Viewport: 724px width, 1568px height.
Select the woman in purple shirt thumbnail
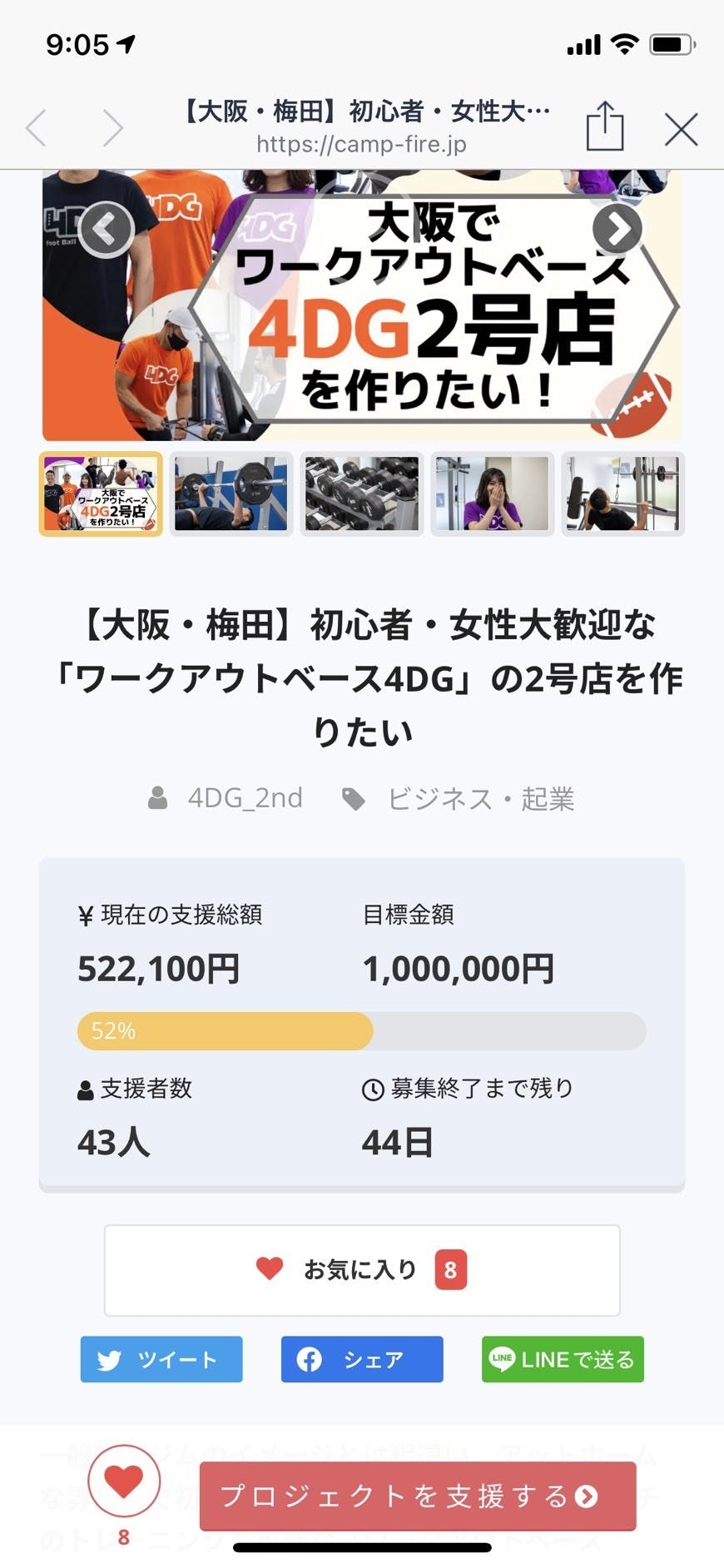click(492, 494)
